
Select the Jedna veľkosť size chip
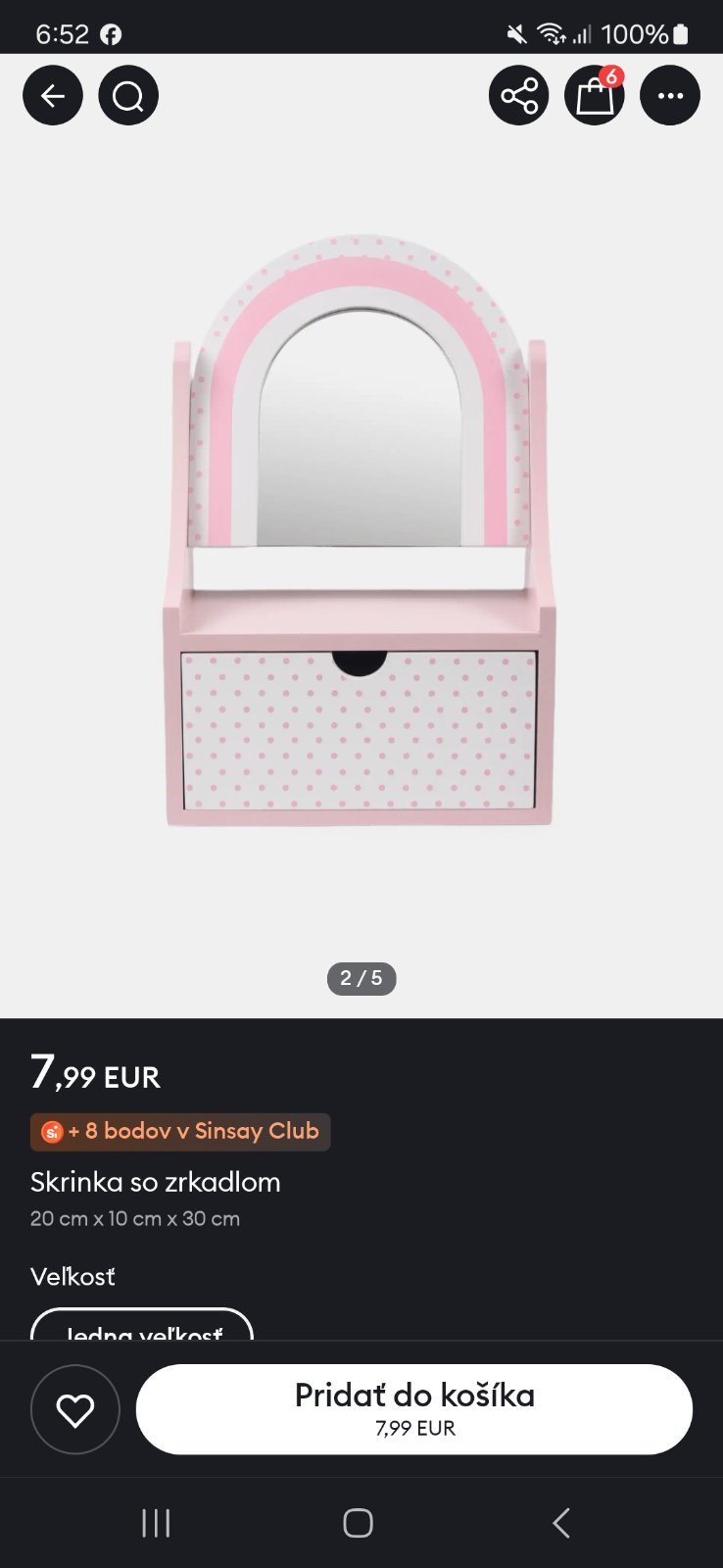[142, 1326]
